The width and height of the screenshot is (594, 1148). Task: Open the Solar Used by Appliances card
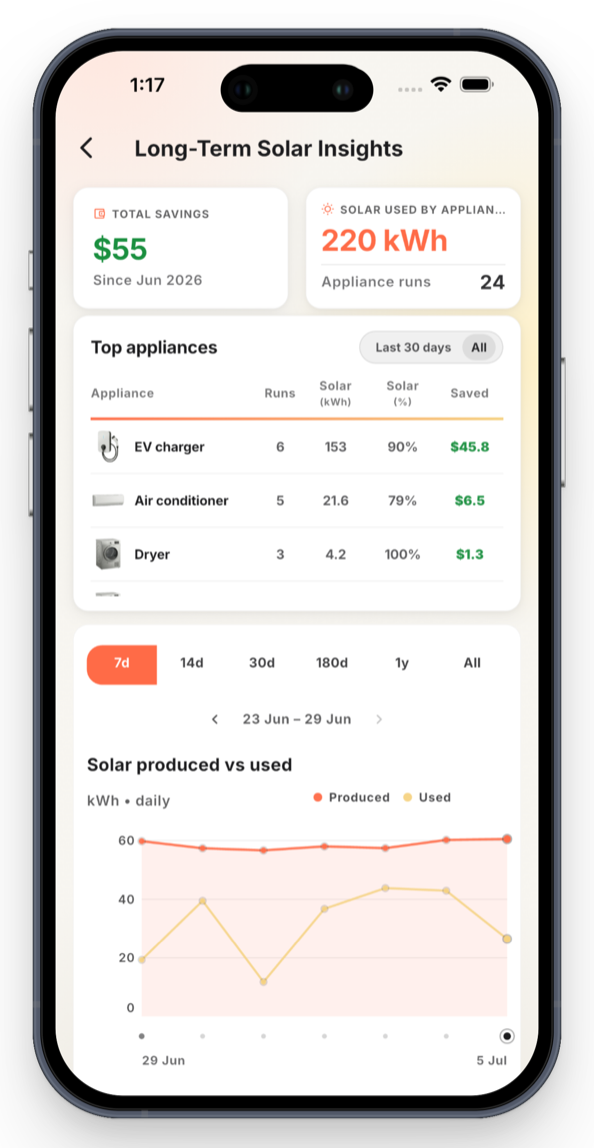(x=413, y=248)
